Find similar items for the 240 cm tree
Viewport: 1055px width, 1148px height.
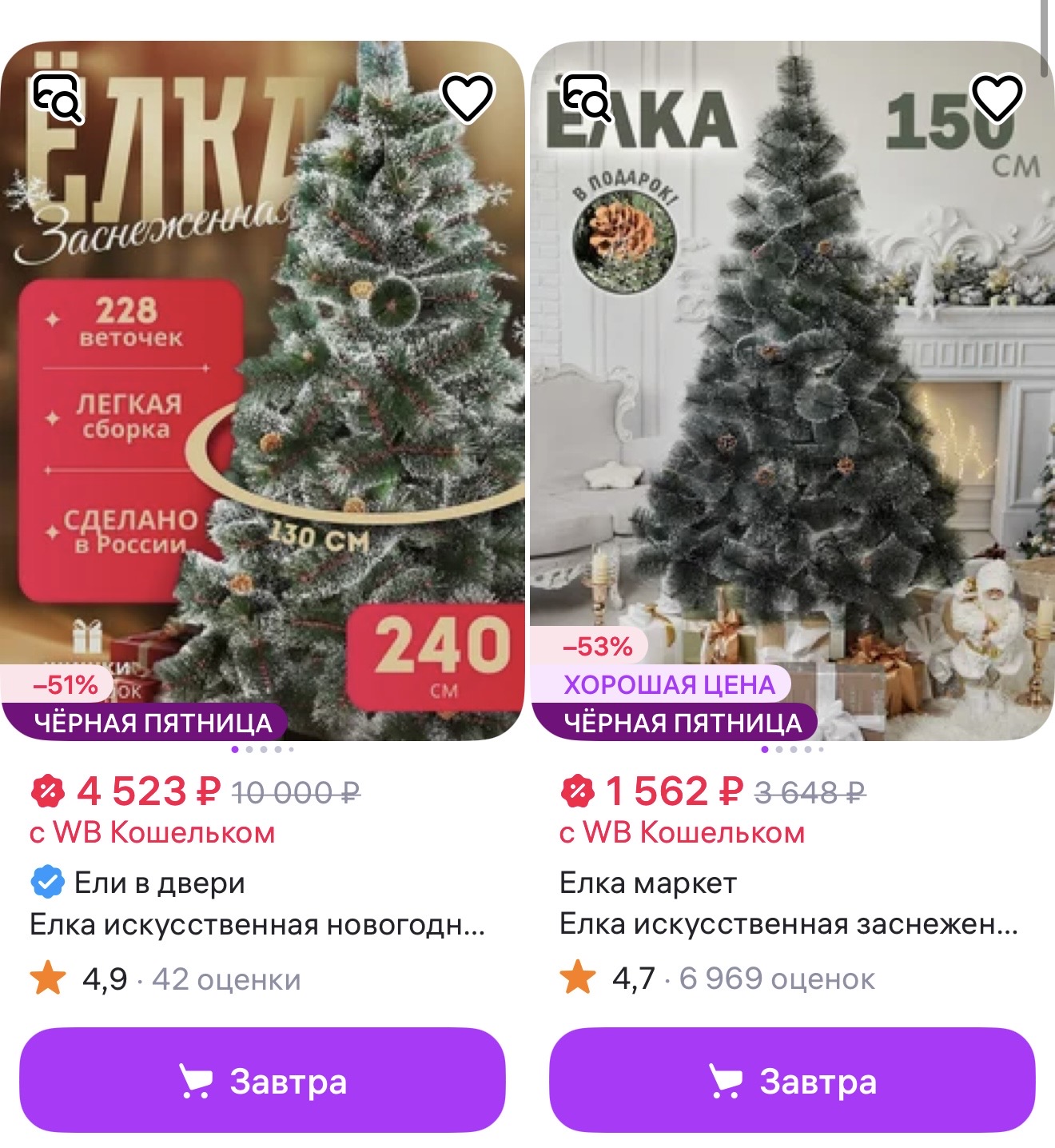click(x=58, y=98)
